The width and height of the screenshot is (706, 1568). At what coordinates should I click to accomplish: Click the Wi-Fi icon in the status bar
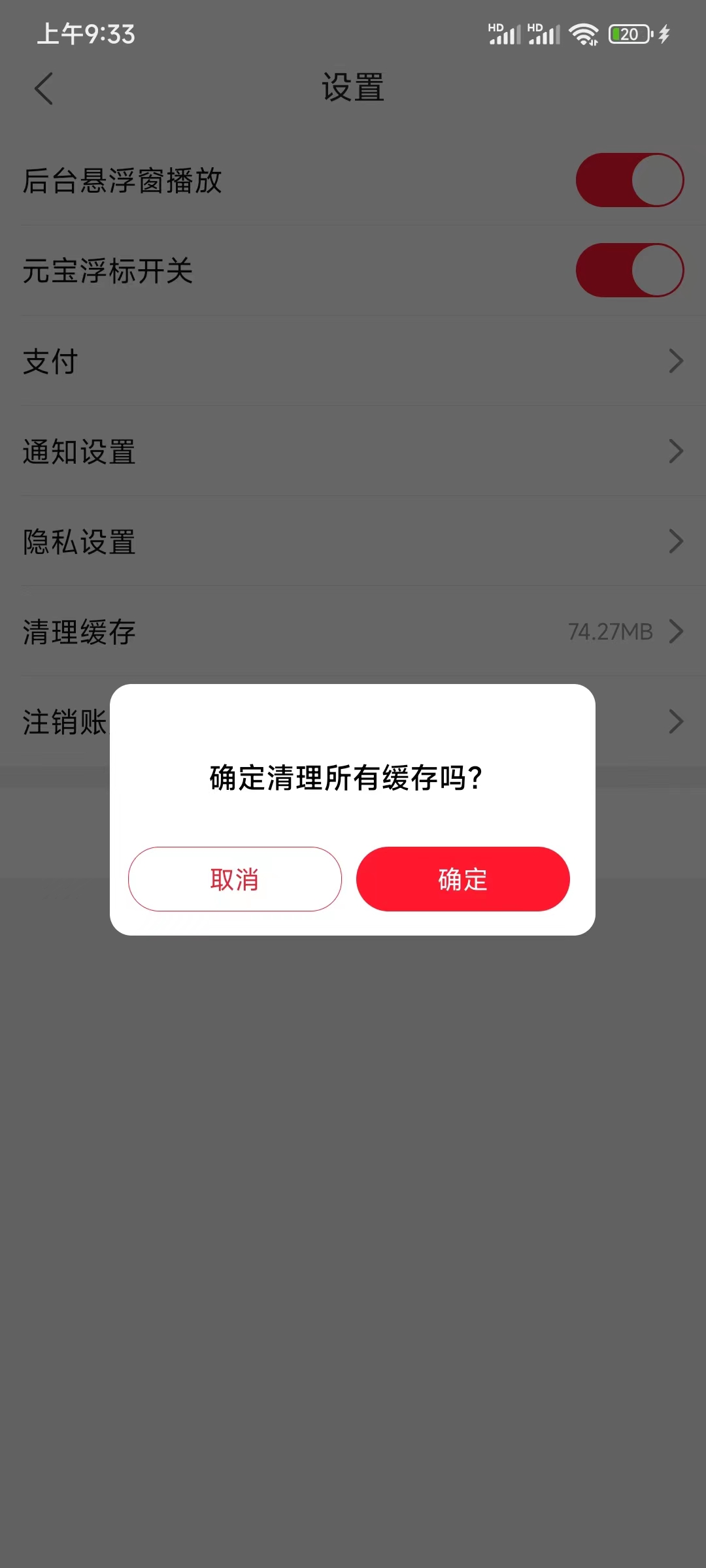584,34
